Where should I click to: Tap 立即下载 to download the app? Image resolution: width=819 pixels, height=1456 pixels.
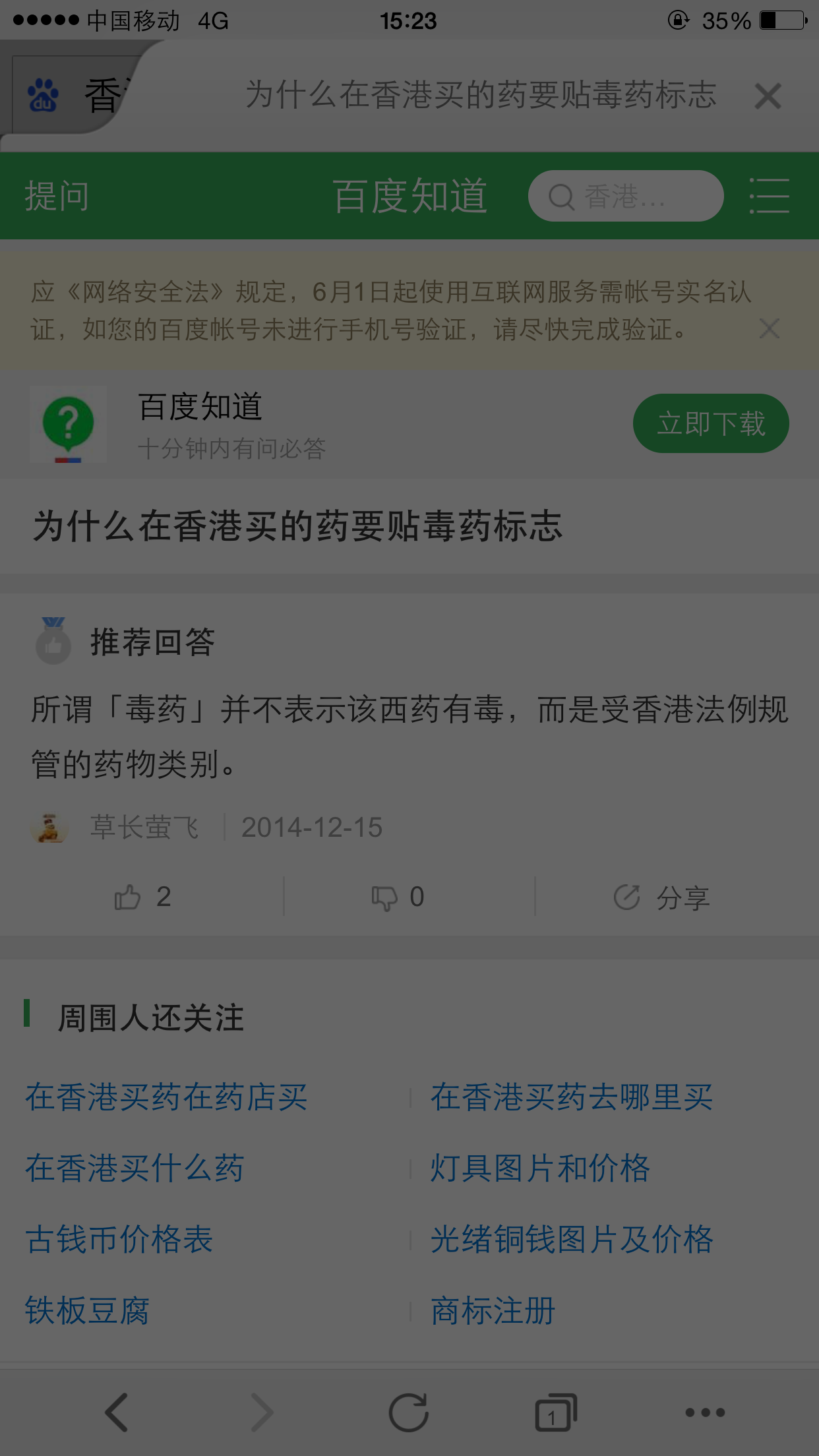pyautogui.click(x=710, y=423)
